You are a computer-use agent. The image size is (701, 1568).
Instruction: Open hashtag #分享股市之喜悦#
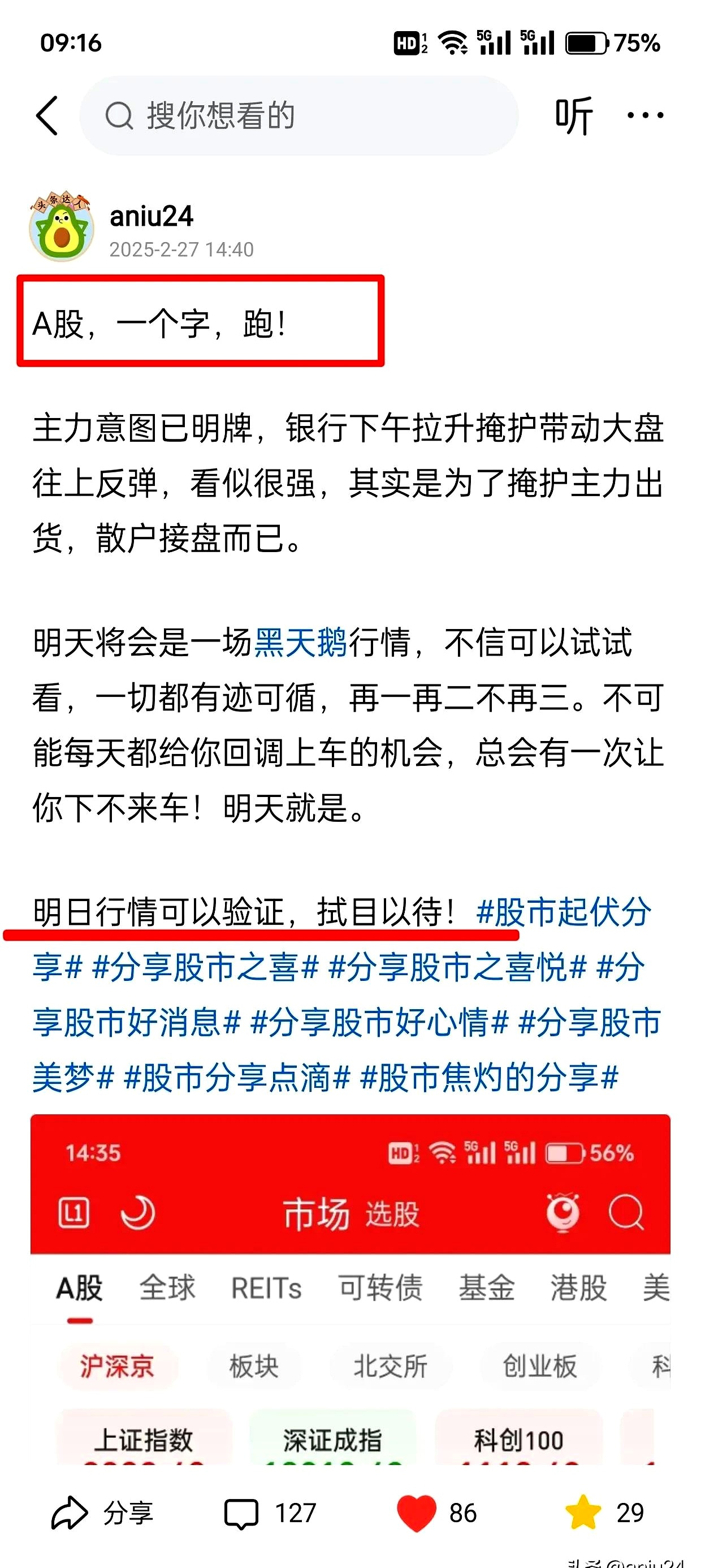pyautogui.click(x=457, y=968)
